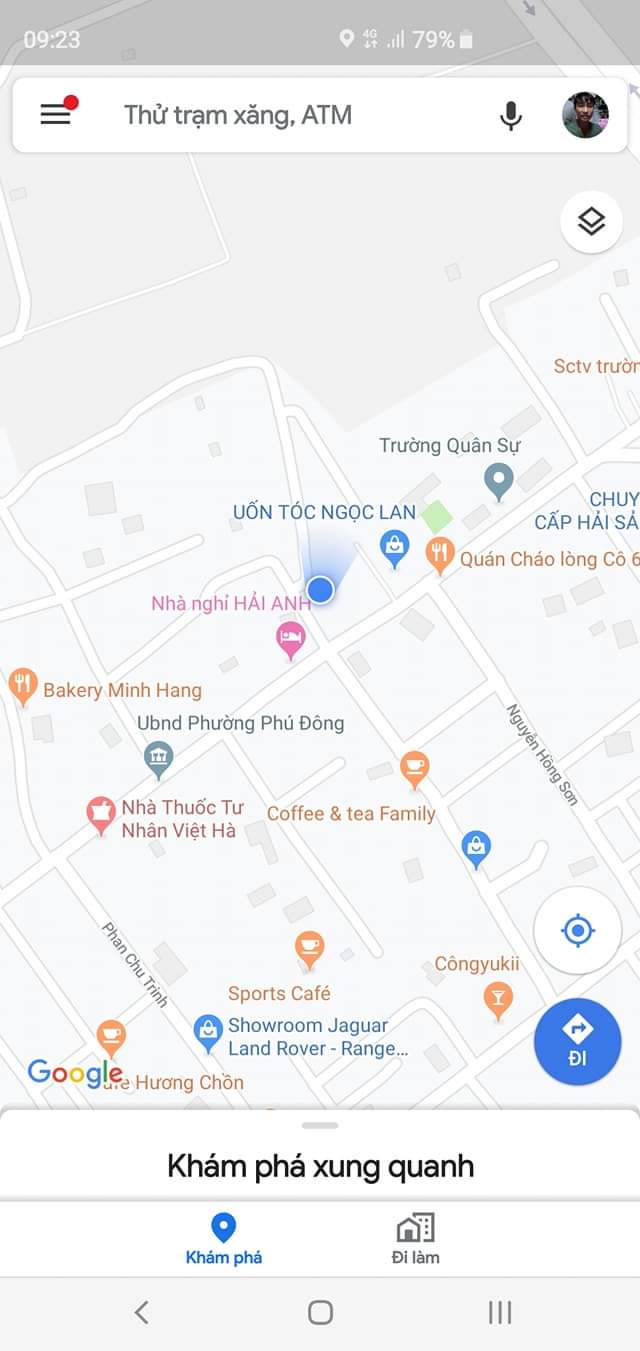Go back with the system back button
Viewport: 640px width, 1351px height.
click(x=142, y=1312)
